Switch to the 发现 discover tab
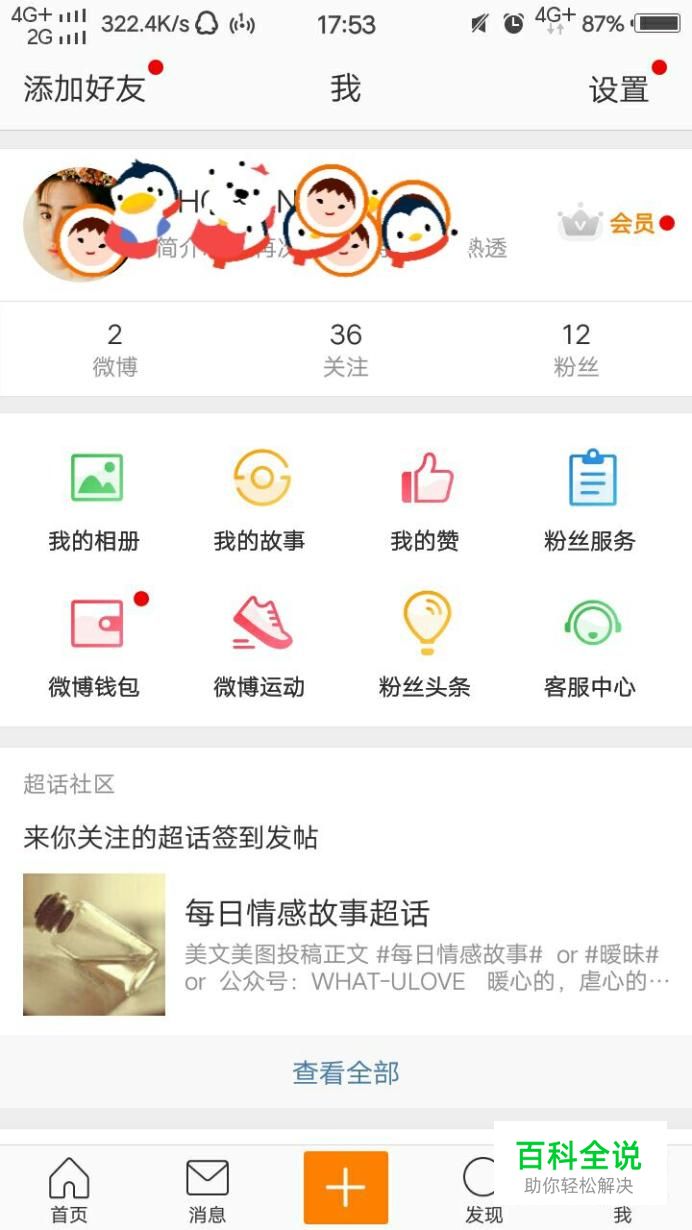 click(x=482, y=1189)
